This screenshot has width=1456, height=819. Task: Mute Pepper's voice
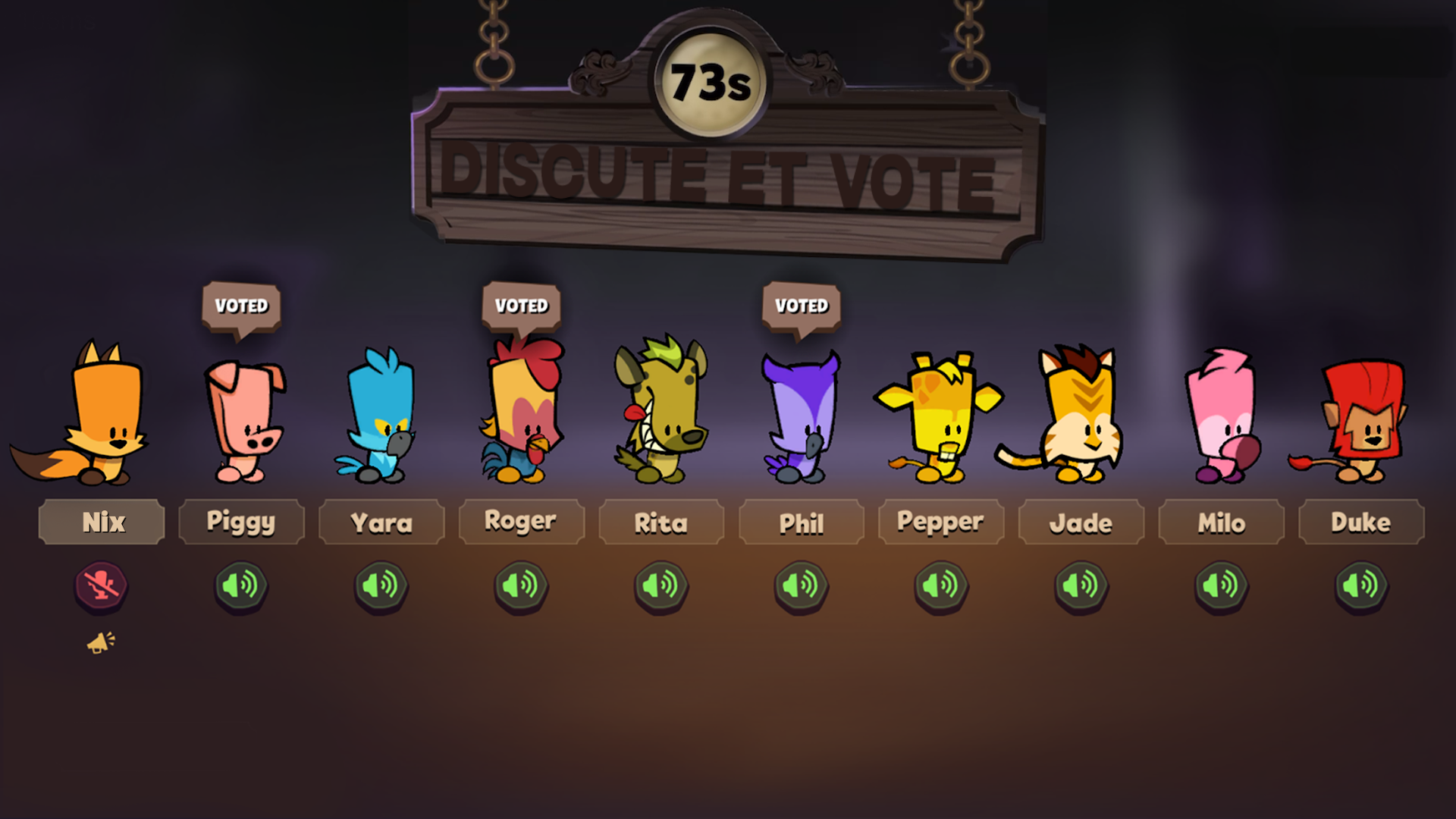pos(940,585)
